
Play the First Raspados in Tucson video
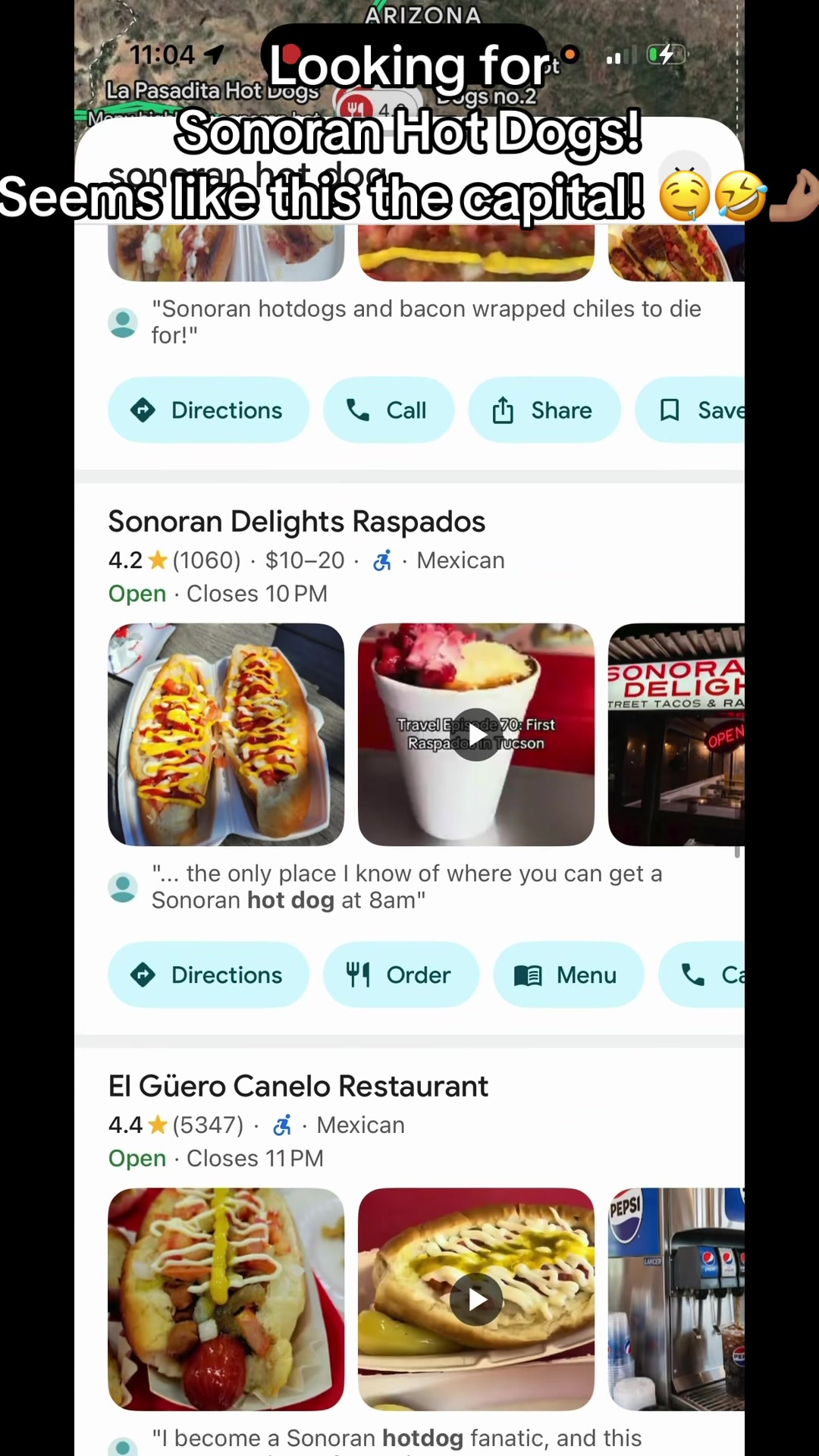coord(476,734)
